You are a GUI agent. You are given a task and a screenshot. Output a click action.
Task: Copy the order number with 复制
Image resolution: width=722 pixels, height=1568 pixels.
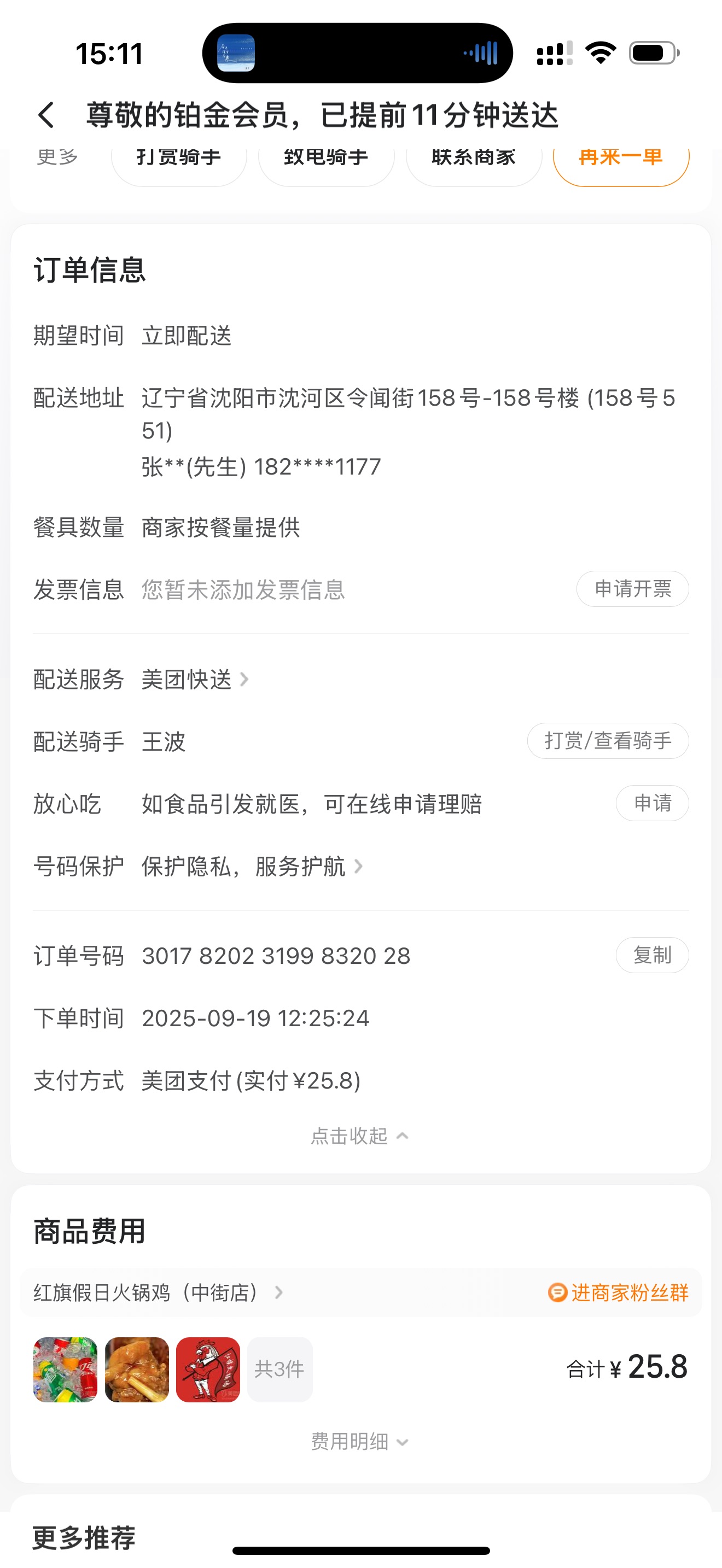tap(652, 955)
